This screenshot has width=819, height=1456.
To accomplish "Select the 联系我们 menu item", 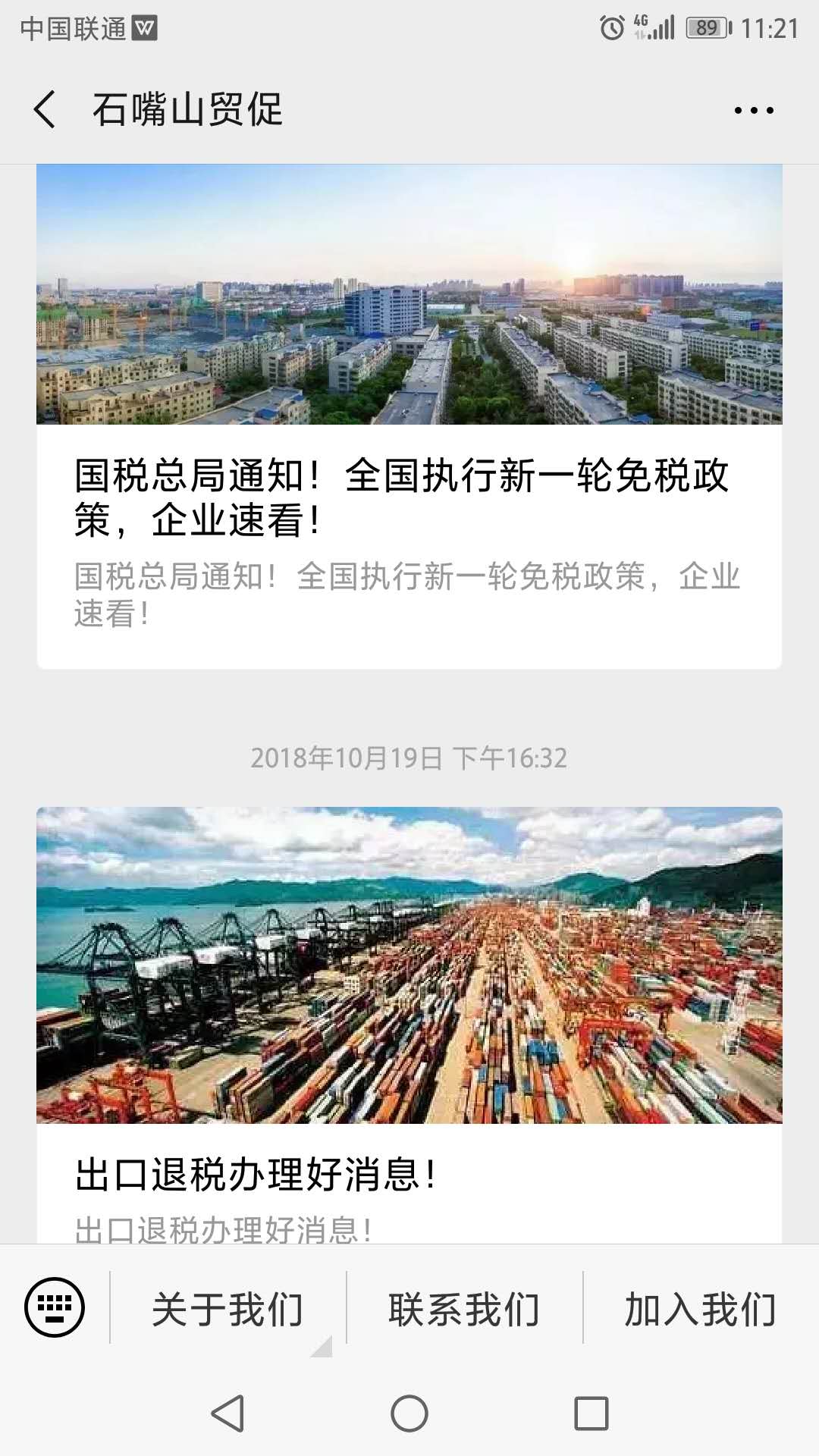I will (x=464, y=1309).
